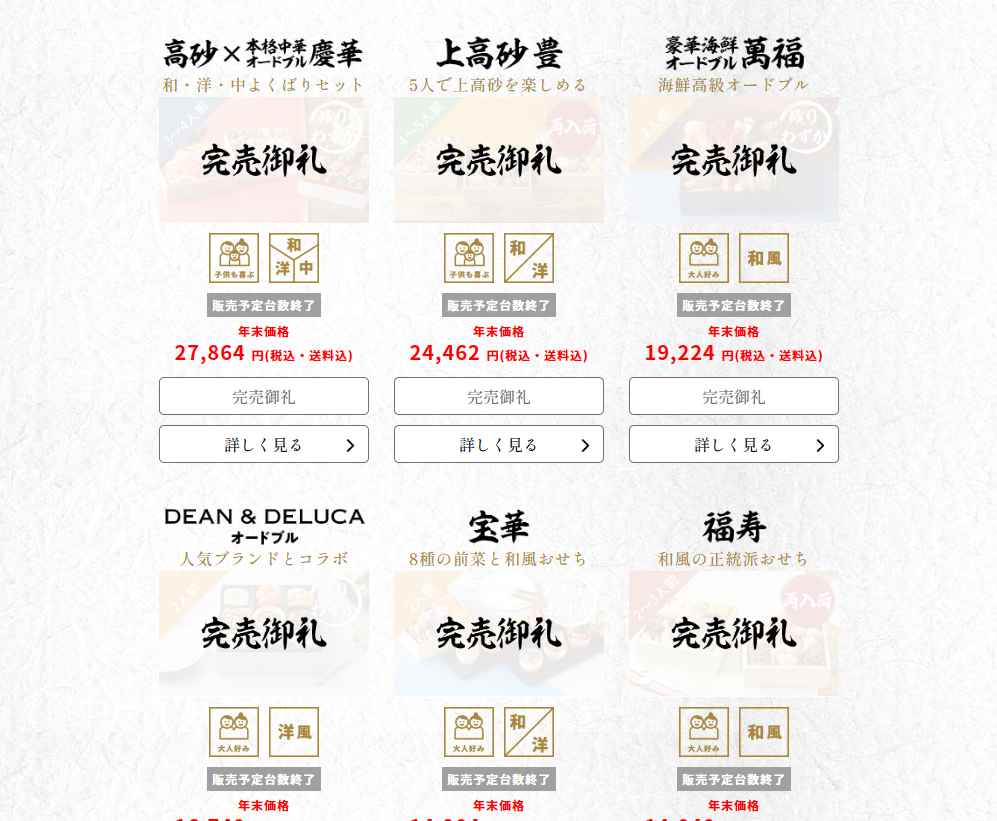
Task: See more about 萬福 seafood osechi
Action: coord(733,444)
